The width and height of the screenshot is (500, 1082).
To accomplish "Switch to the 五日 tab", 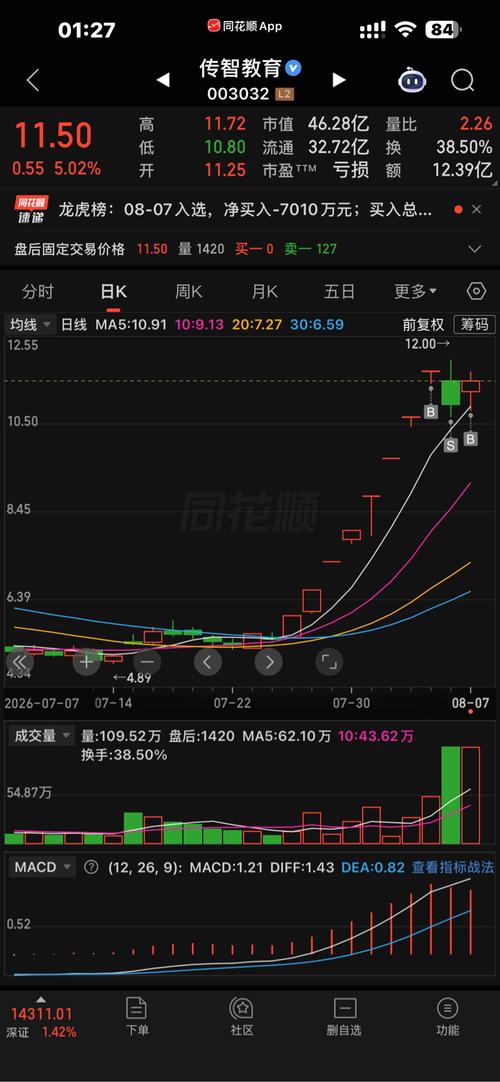I will click(x=339, y=292).
